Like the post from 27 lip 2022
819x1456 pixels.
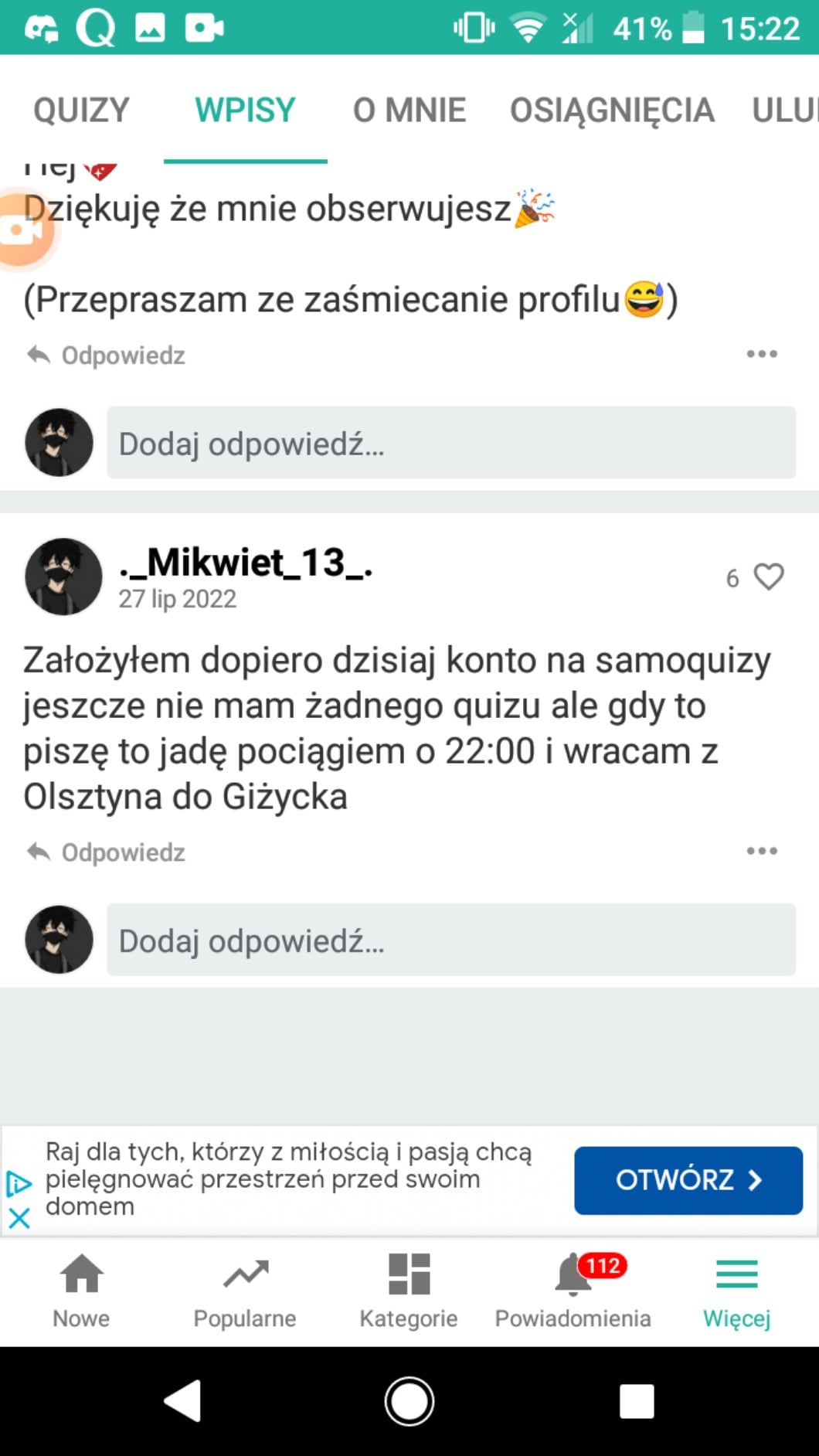point(768,577)
